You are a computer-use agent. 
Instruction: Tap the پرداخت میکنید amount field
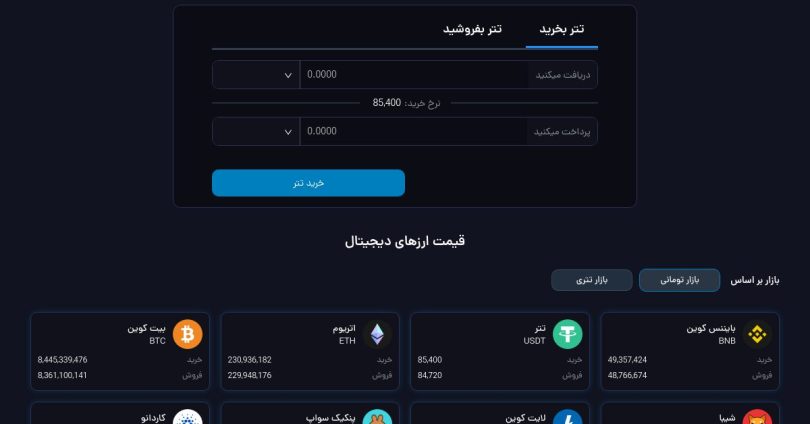coord(415,131)
